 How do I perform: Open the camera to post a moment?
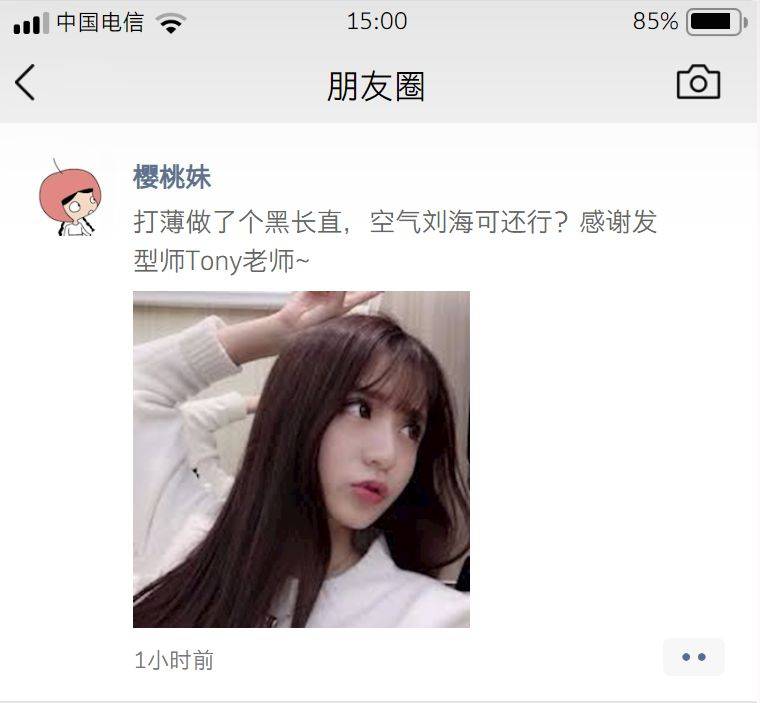[698, 83]
